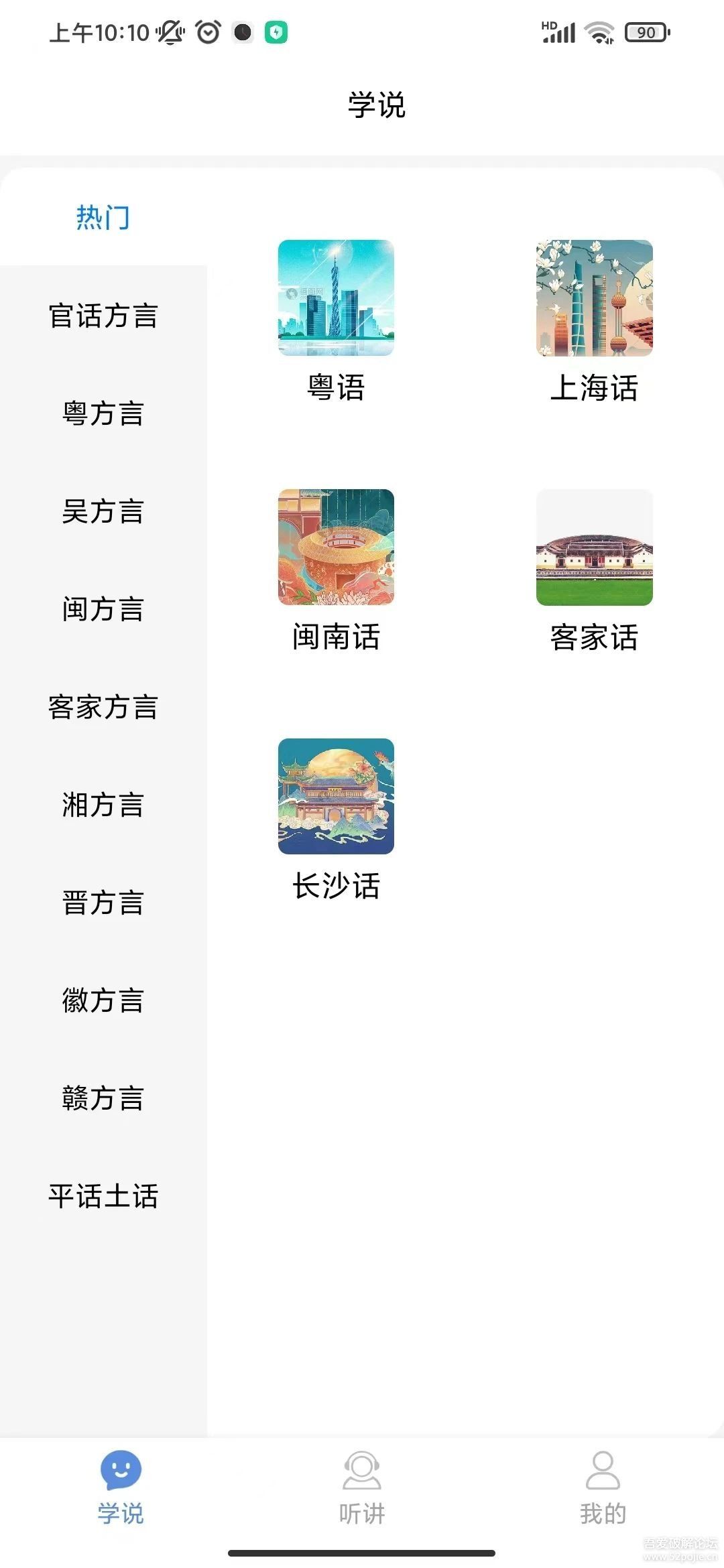This screenshot has width=724, height=1568.
Task: Open the 闽南话 course thumbnail
Action: pos(336,547)
